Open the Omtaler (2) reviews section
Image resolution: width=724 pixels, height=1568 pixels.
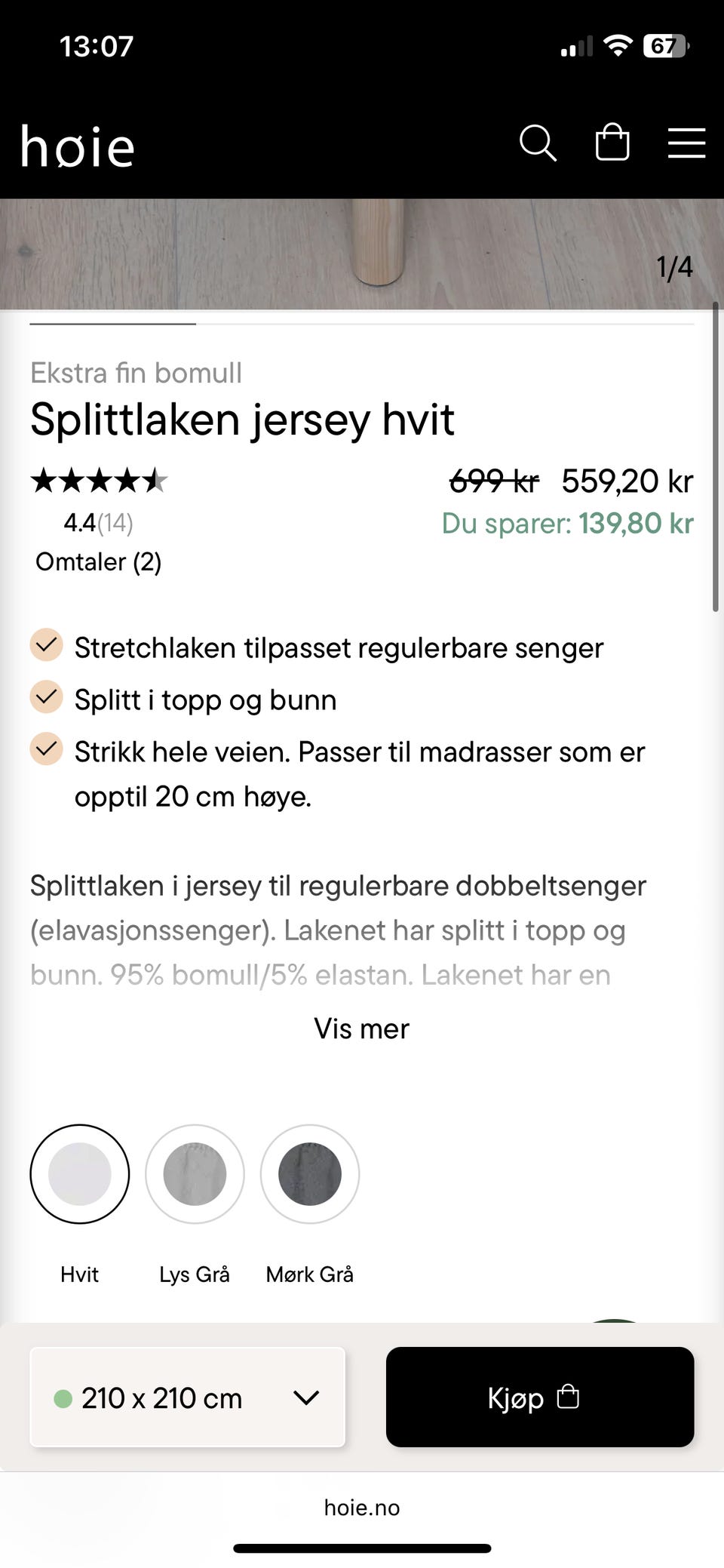tap(99, 561)
